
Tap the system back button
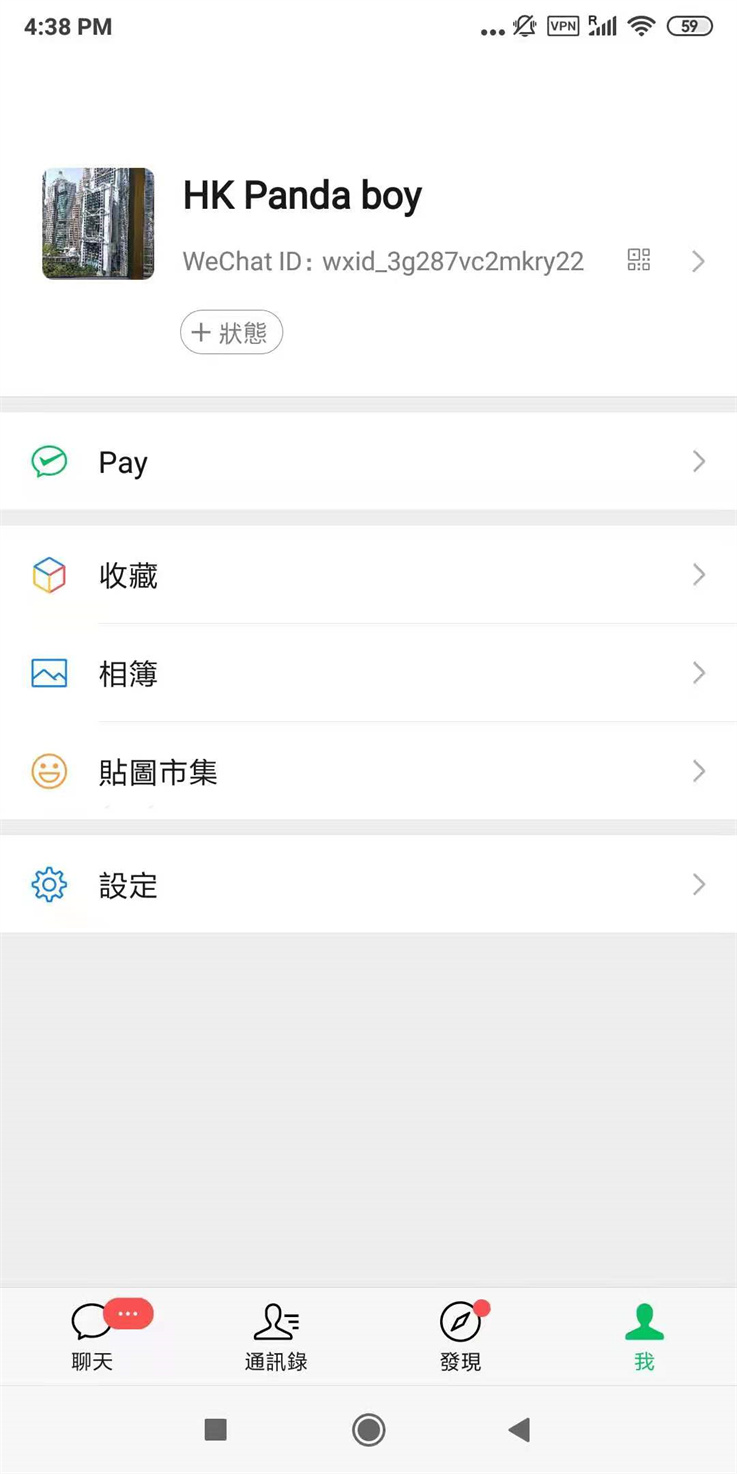pyautogui.click(x=519, y=1430)
